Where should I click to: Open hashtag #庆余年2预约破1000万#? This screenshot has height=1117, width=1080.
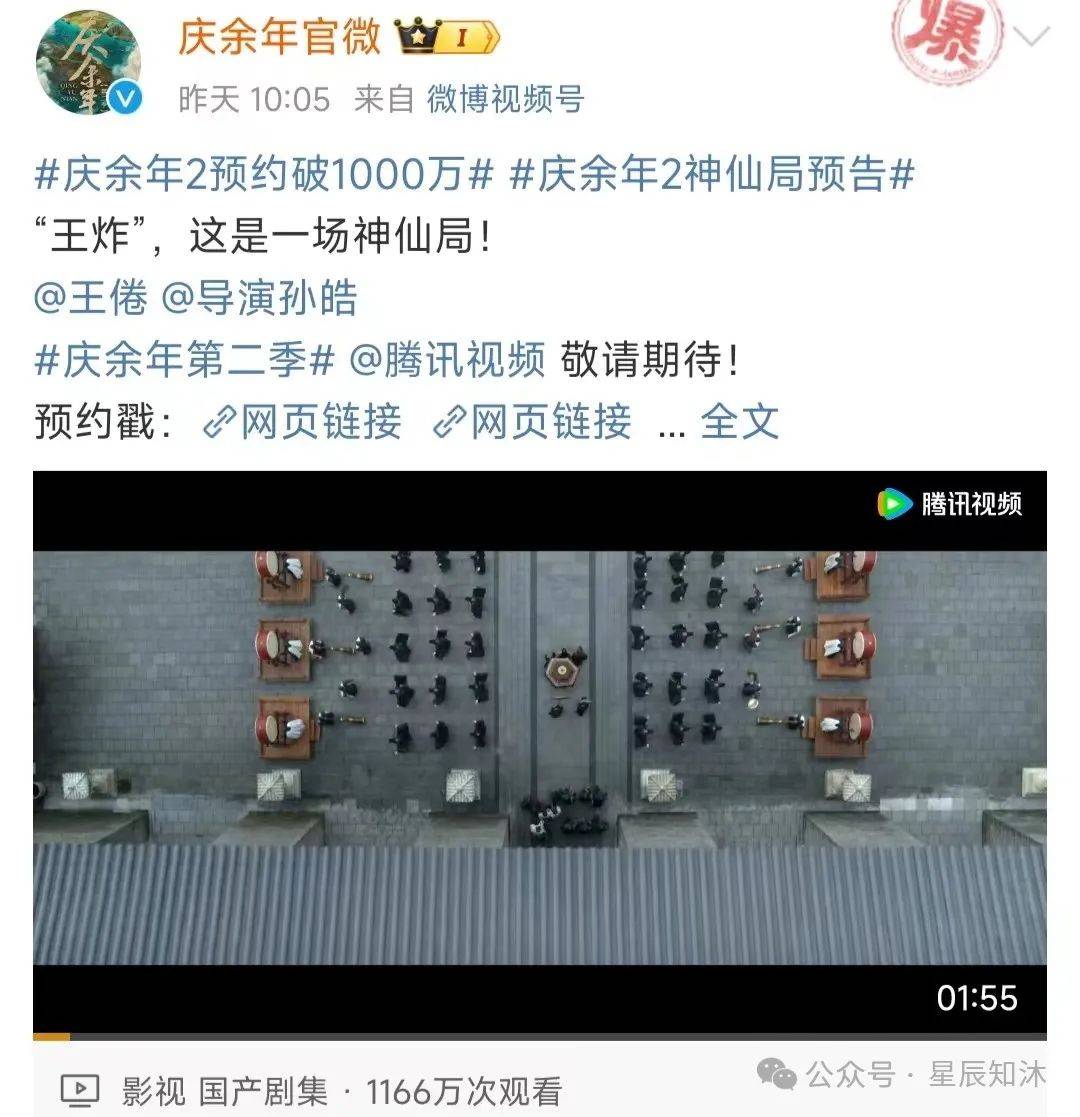coord(264,176)
